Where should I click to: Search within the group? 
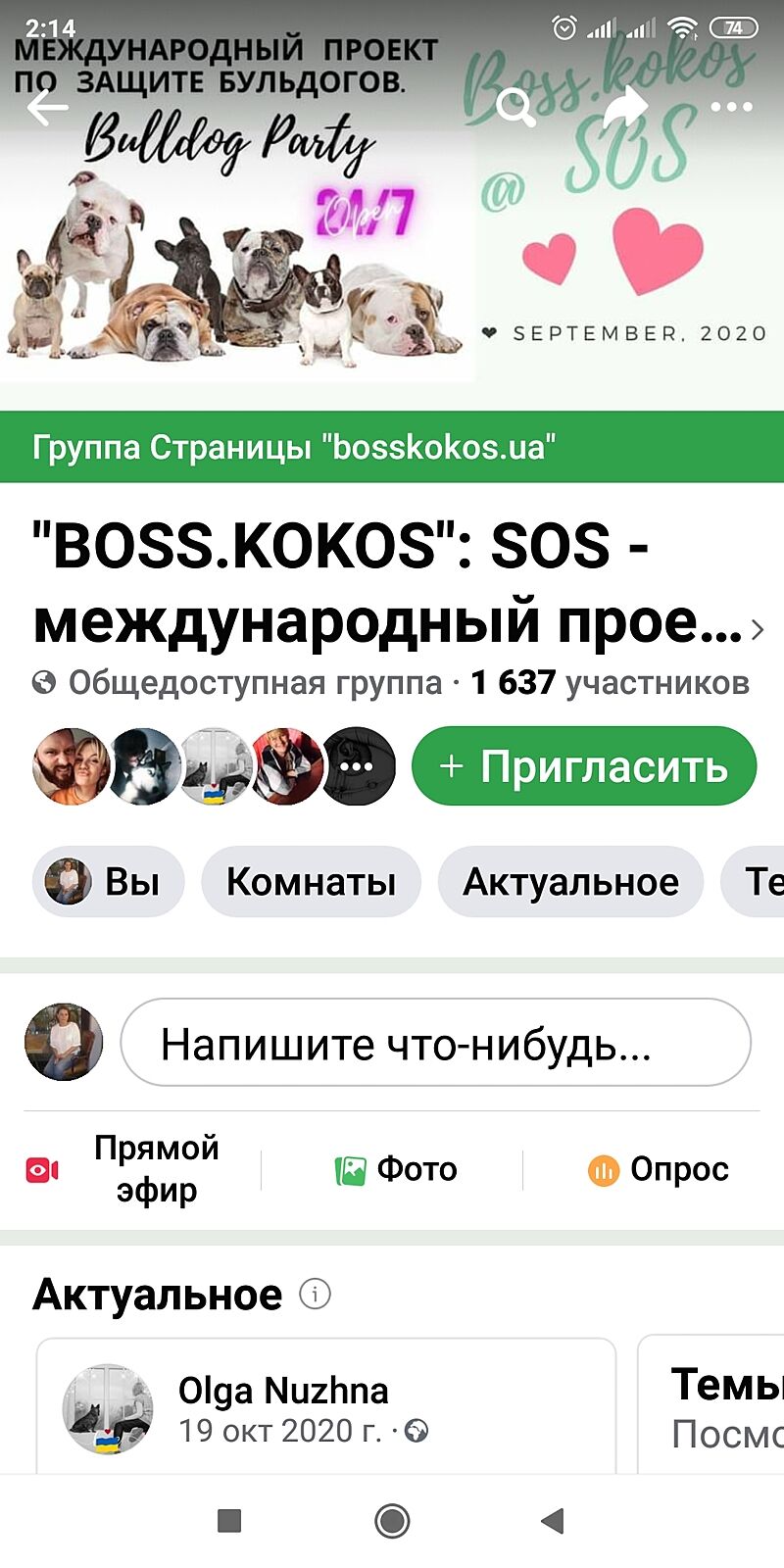point(514,108)
